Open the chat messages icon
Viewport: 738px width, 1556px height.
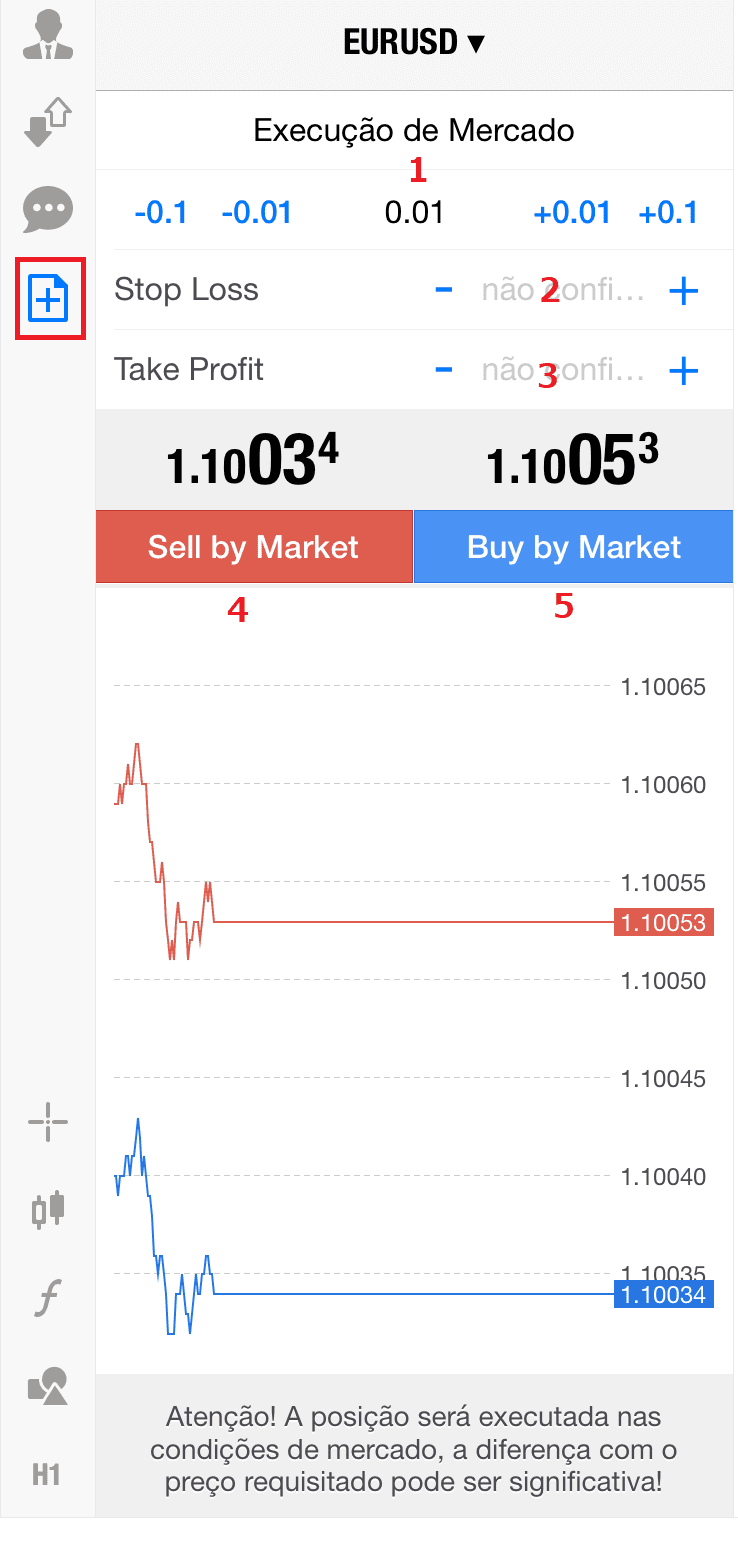[x=47, y=210]
